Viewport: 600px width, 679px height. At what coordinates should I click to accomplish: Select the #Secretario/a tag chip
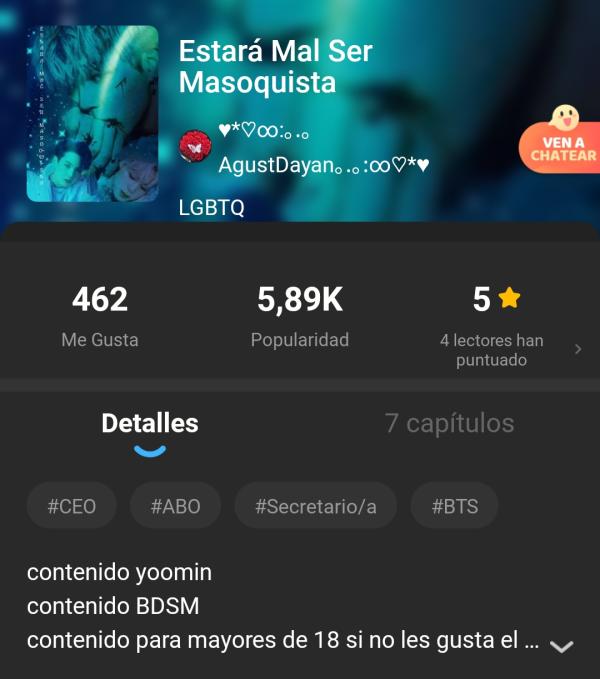click(x=315, y=506)
